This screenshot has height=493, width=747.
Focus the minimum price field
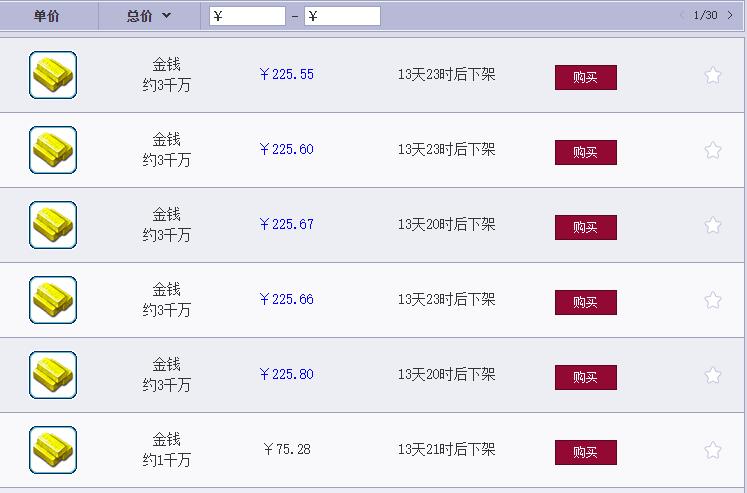click(248, 16)
